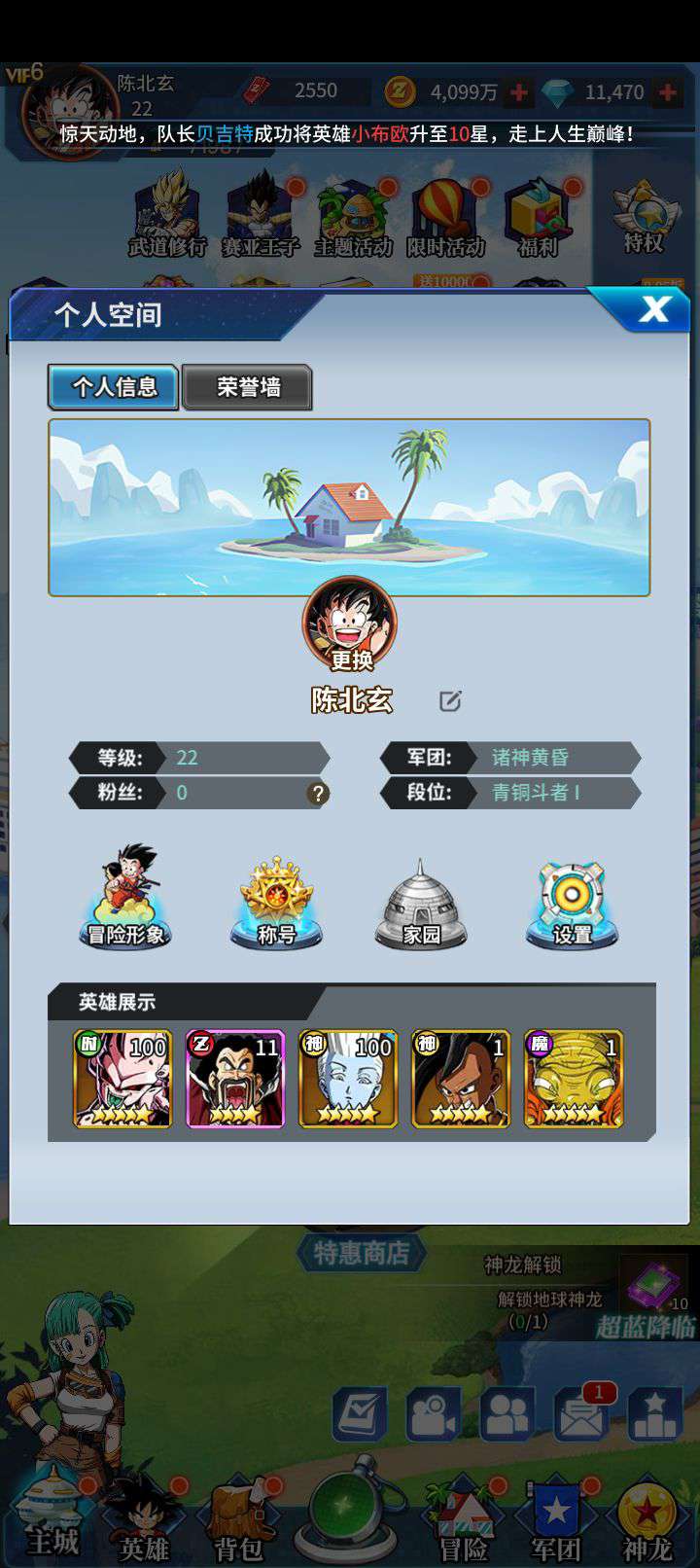
Task: Close the 个人空间 dialog
Action: point(654,310)
